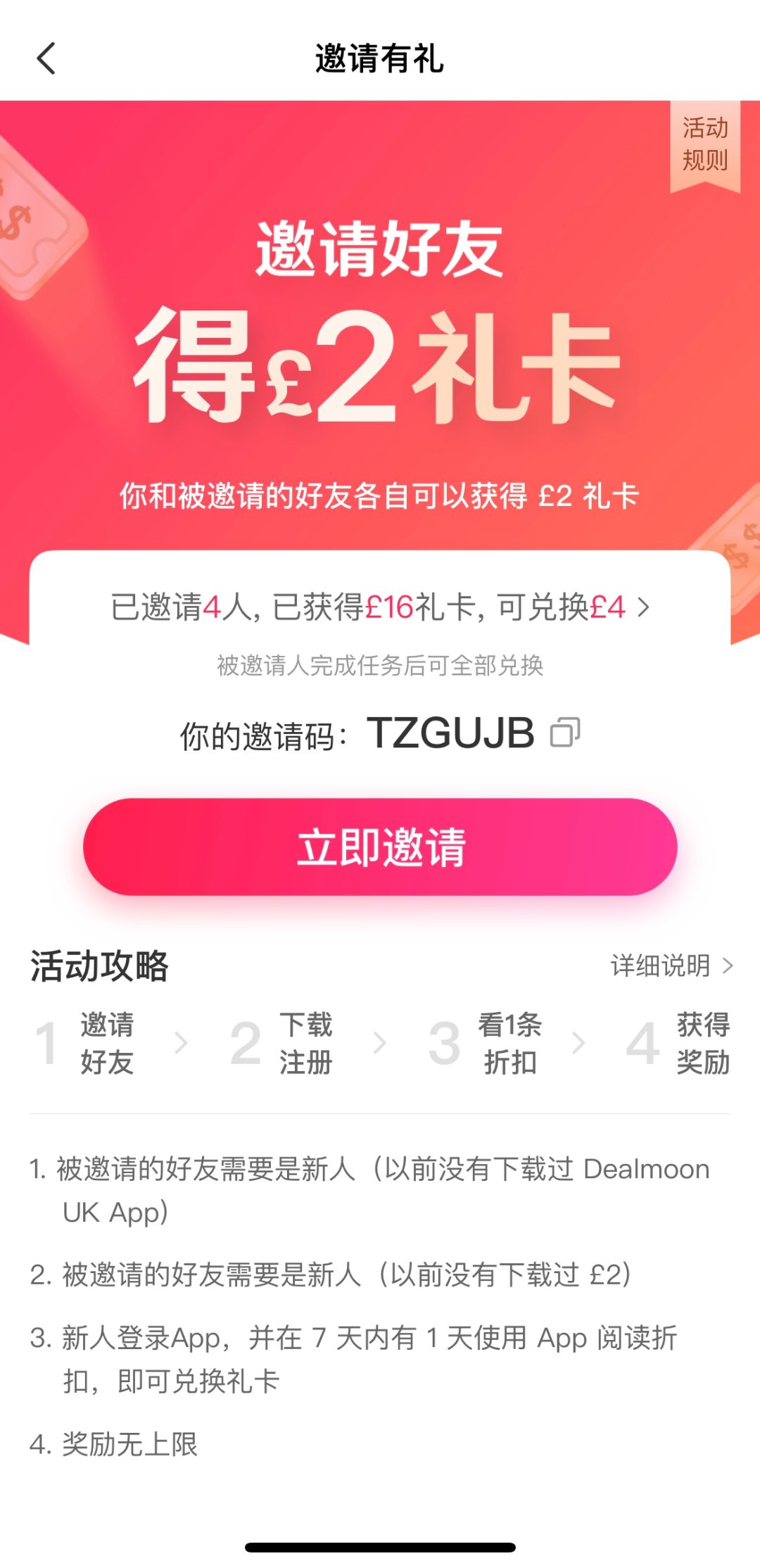This screenshot has height=1568, width=760.
Task: Tap the 立即邀请 button
Action: [380, 847]
